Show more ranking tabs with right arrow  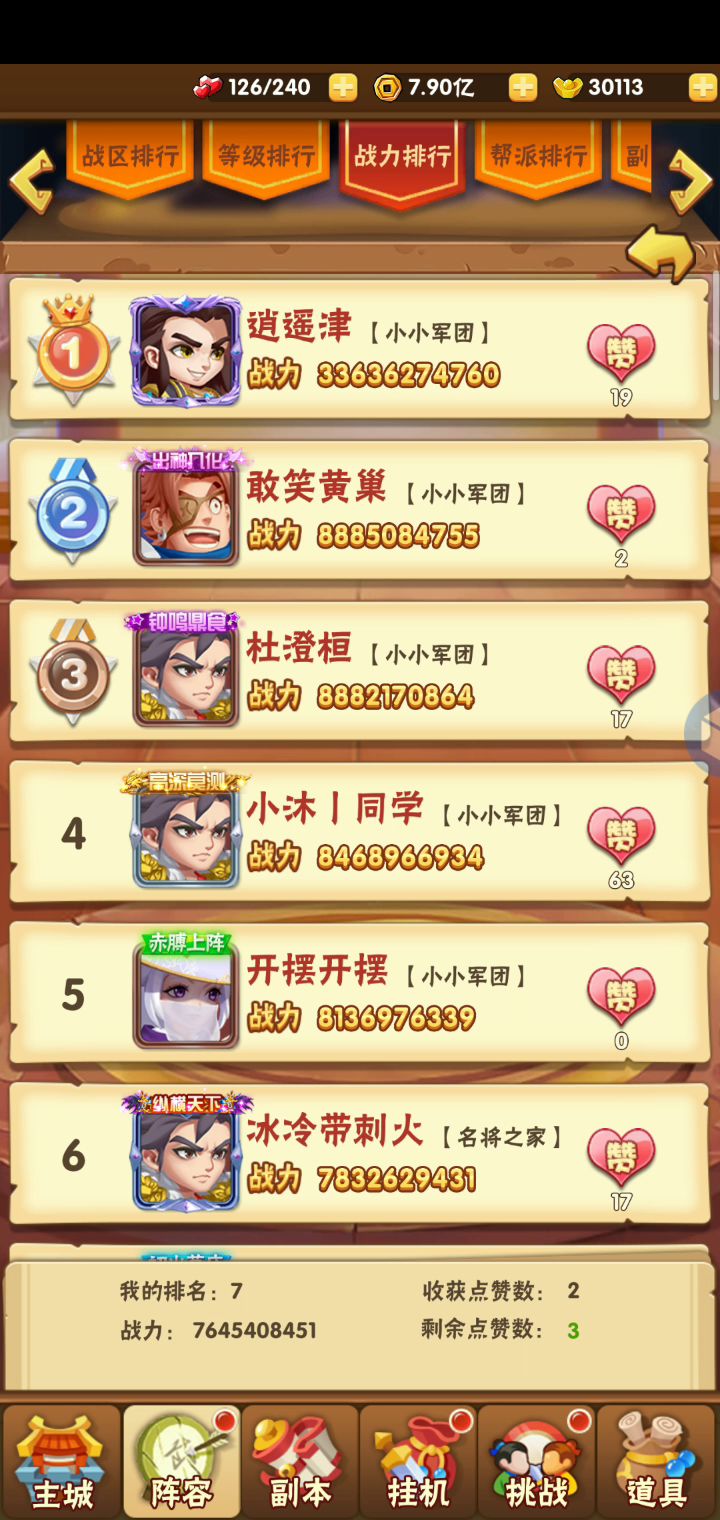point(691,181)
